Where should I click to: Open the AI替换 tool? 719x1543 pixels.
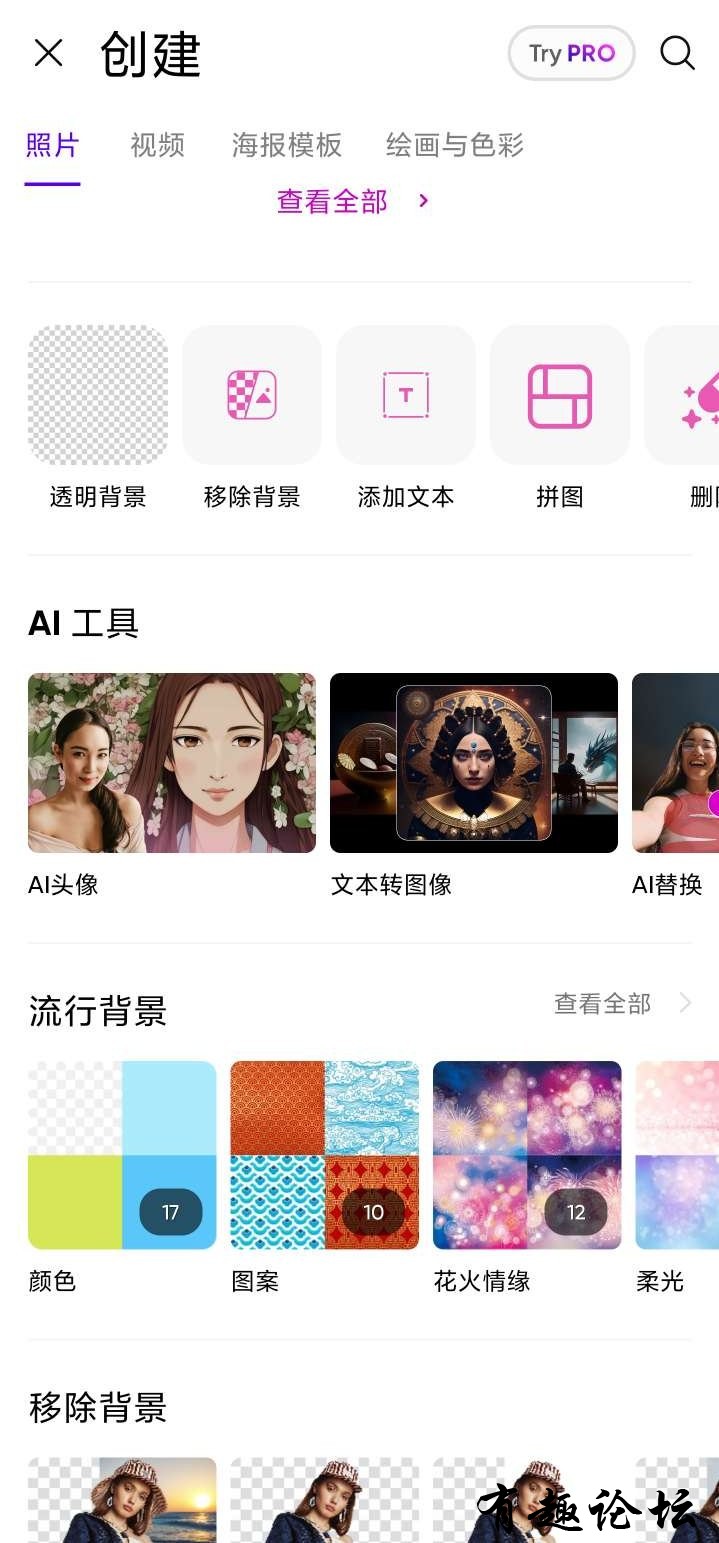click(676, 763)
